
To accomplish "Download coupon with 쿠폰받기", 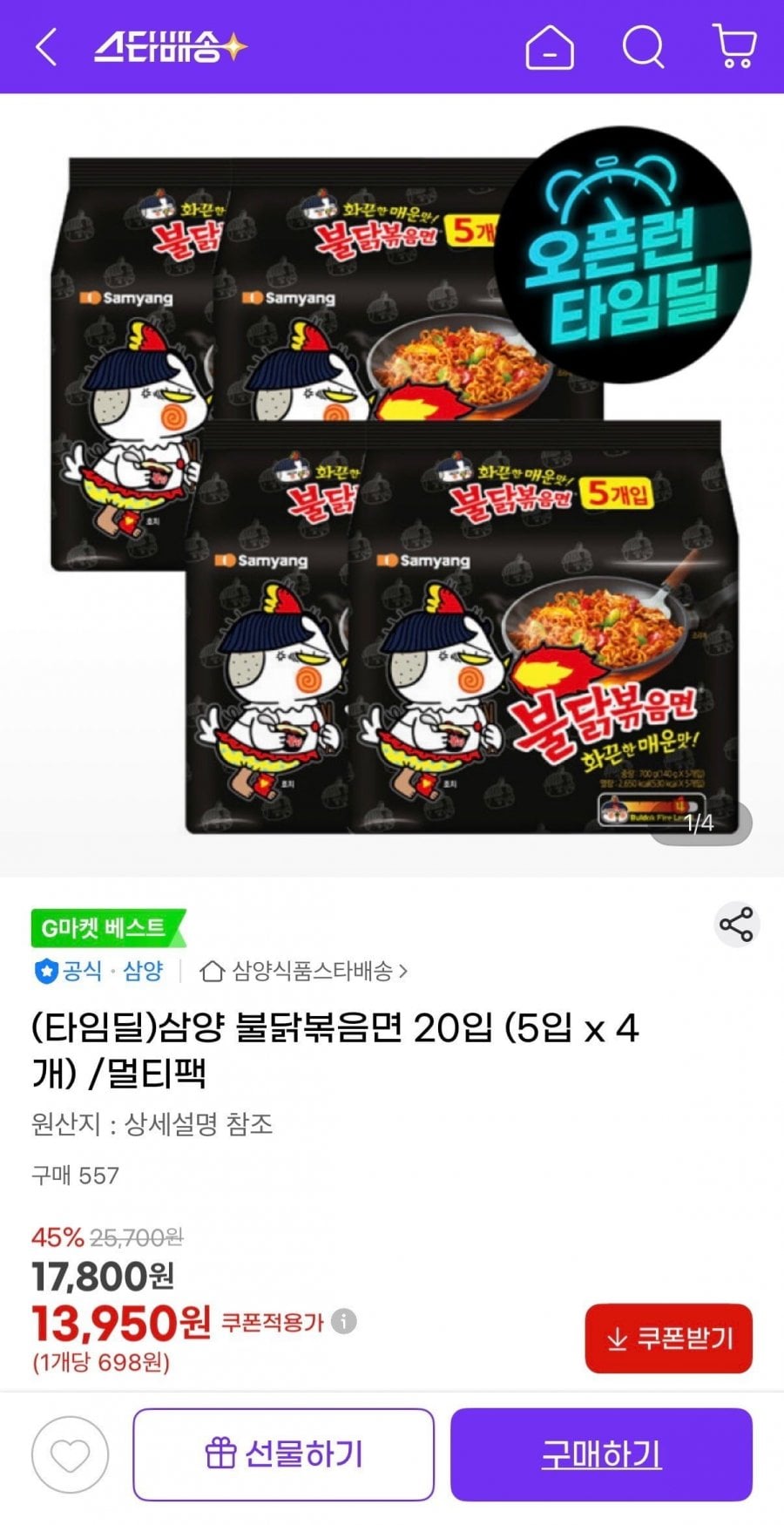I will (668, 1339).
